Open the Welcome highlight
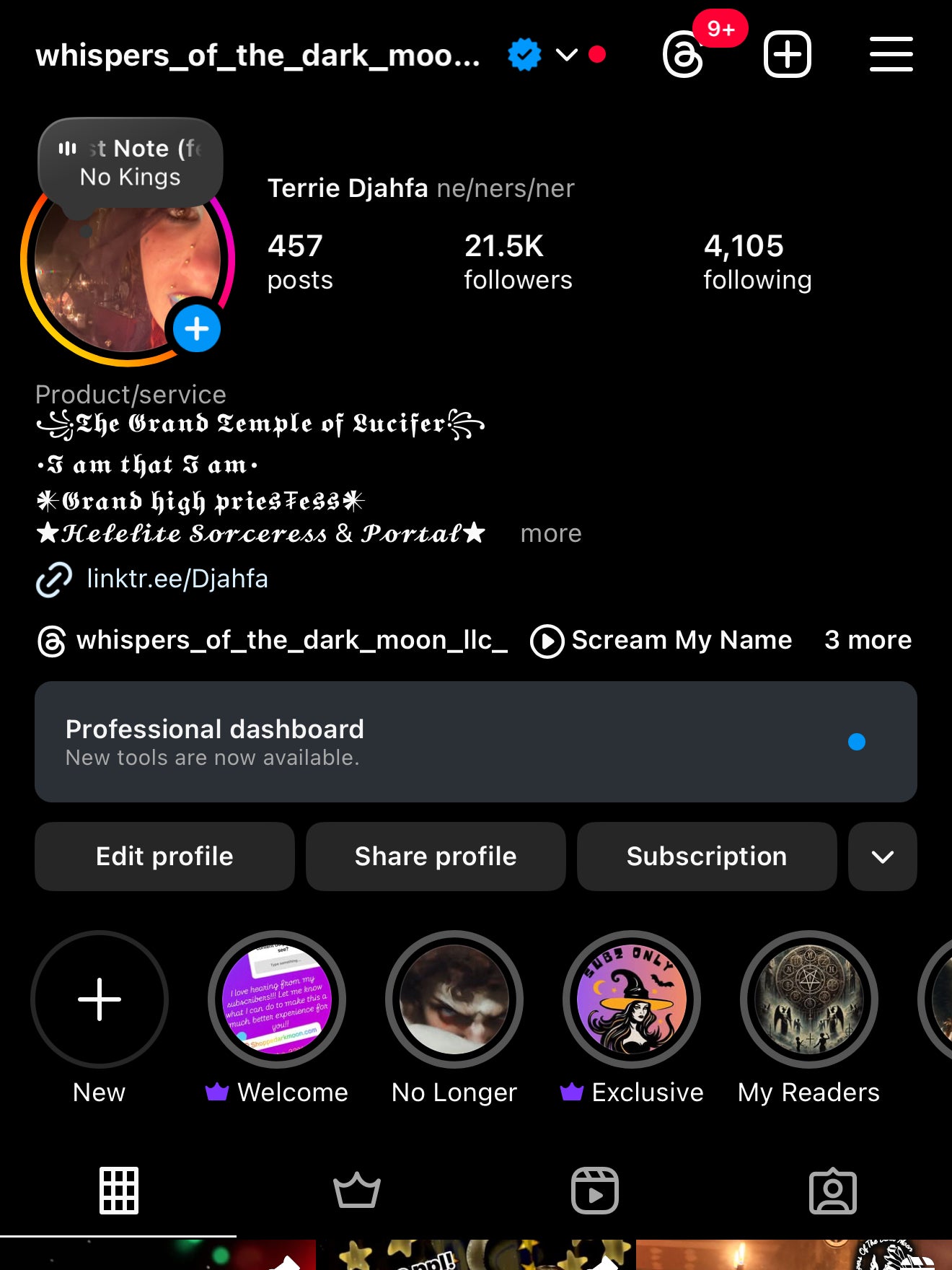The width and height of the screenshot is (952, 1270). pyautogui.click(x=277, y=999)
